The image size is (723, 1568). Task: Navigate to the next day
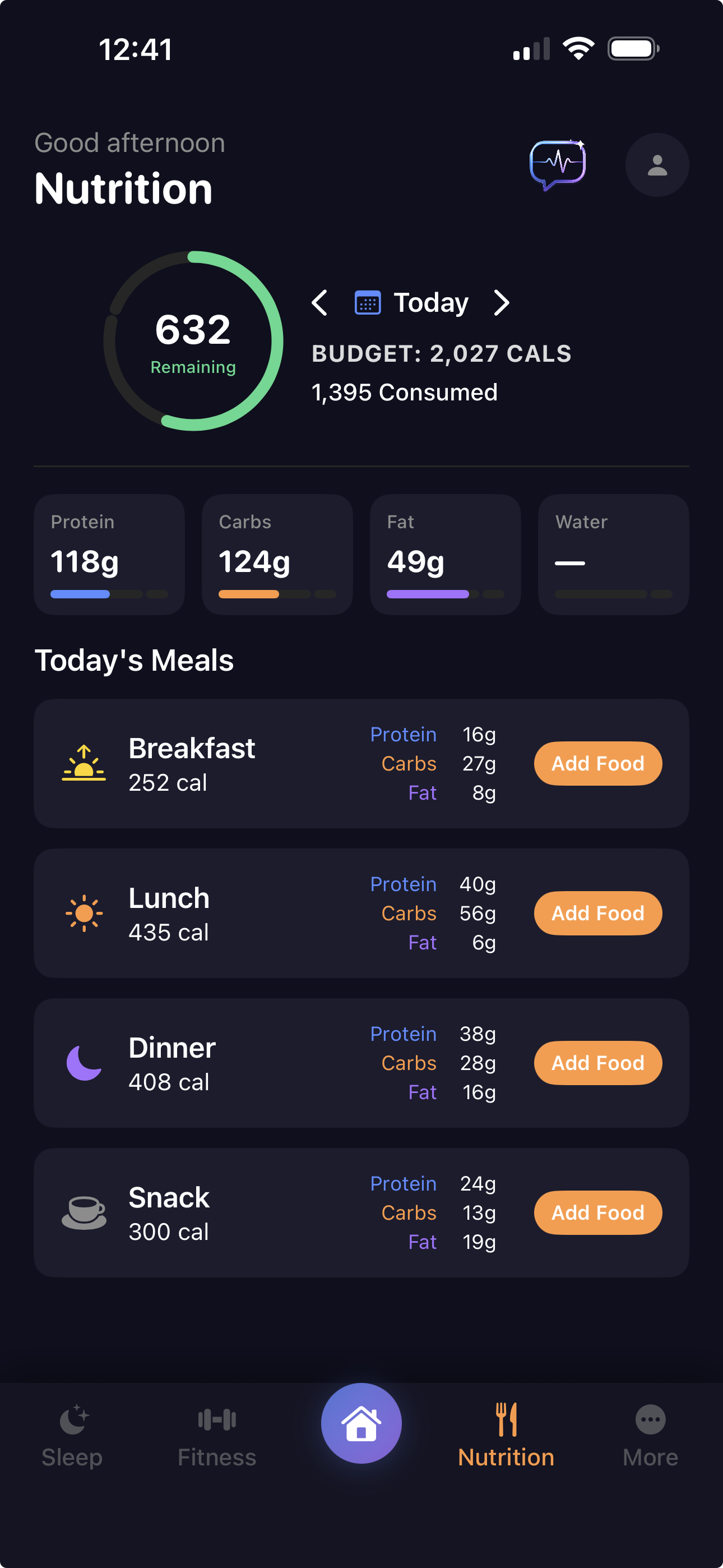[x=500, y=302]
